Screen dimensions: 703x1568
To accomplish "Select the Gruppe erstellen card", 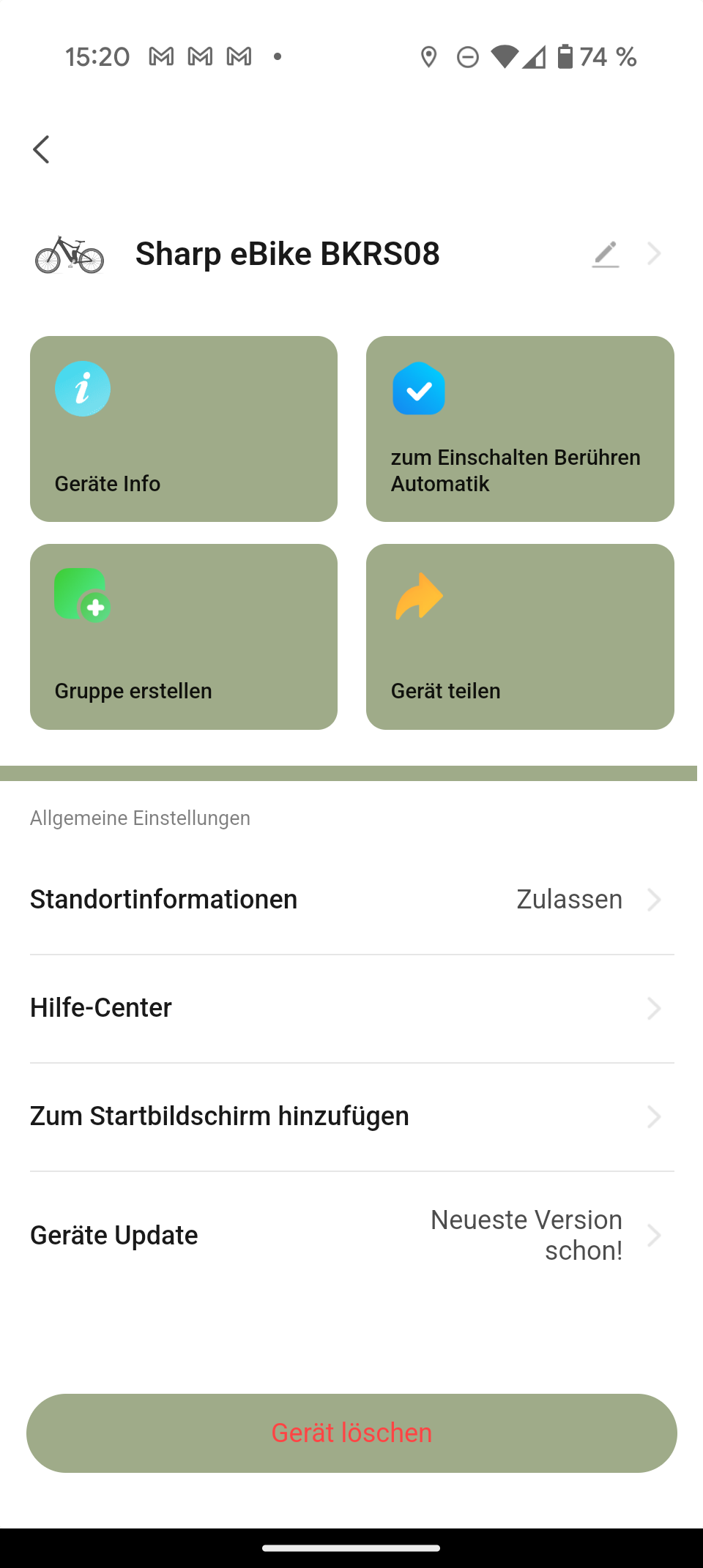I will pos(184,636).
